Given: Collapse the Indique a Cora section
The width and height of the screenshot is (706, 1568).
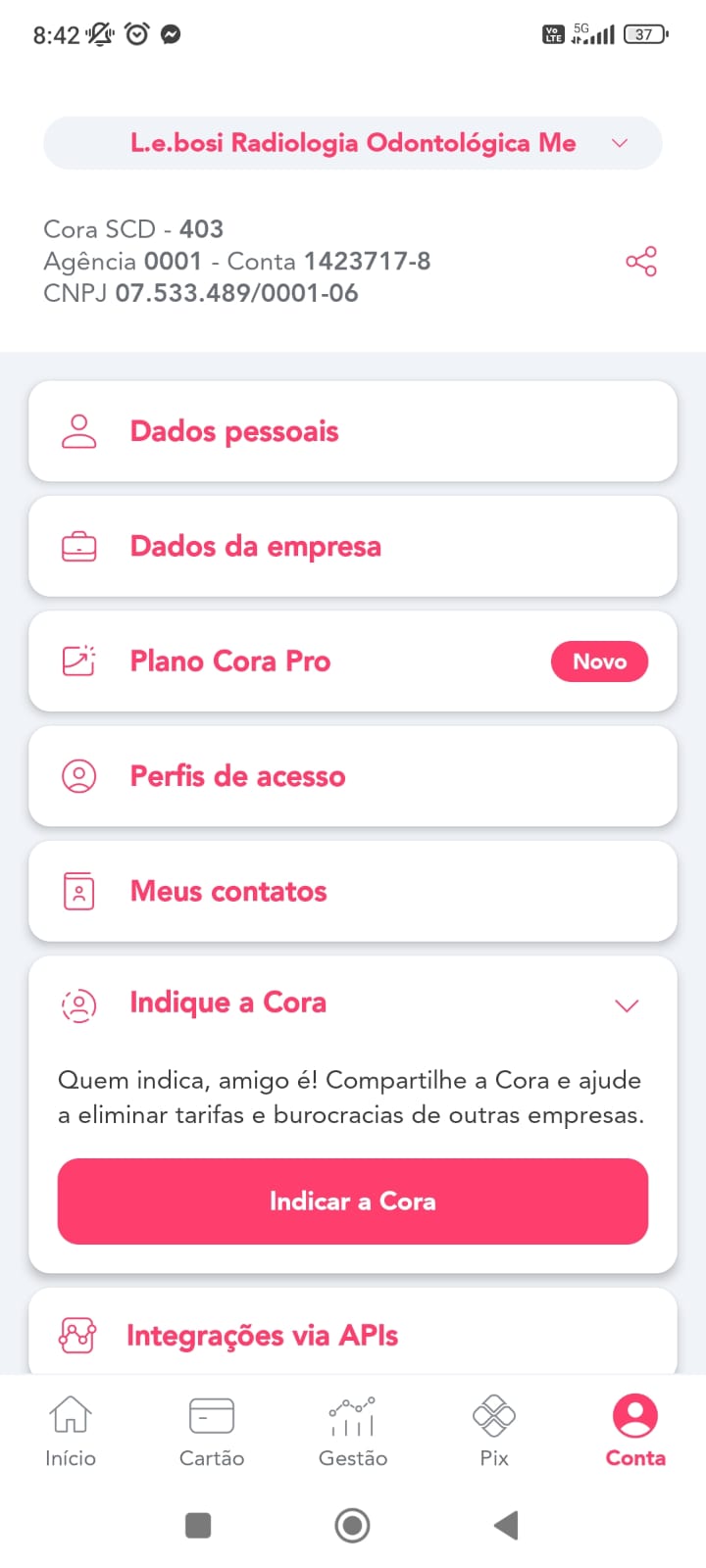Looking at the screenshot, I should pos(626,1004).
